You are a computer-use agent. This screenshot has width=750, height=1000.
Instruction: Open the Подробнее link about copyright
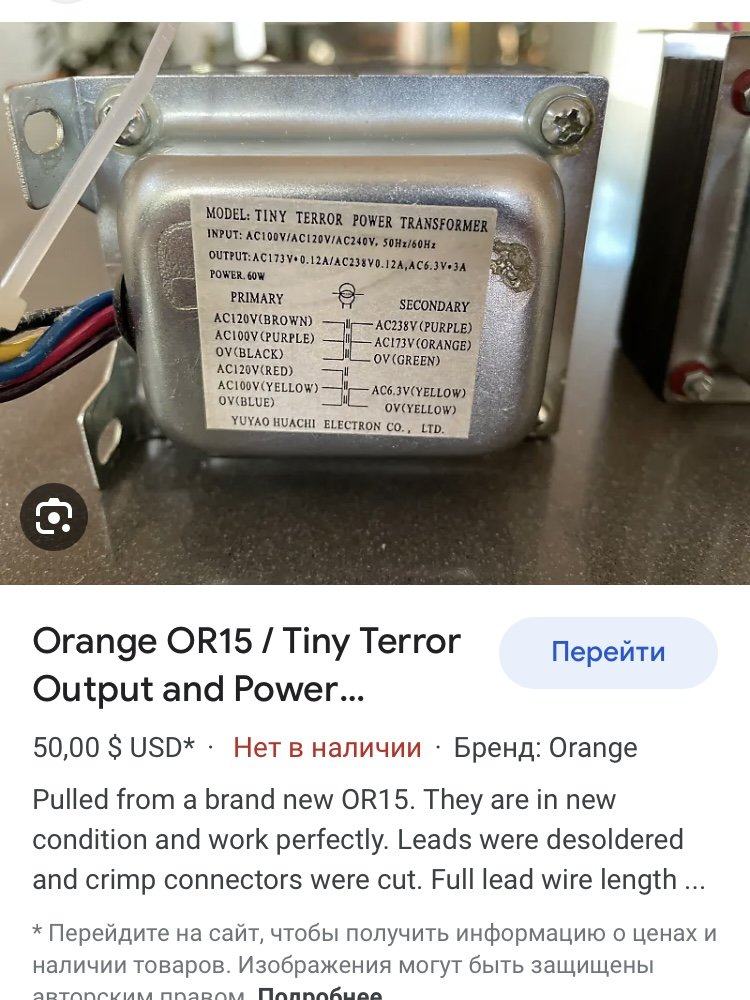[x=319, y=993]
